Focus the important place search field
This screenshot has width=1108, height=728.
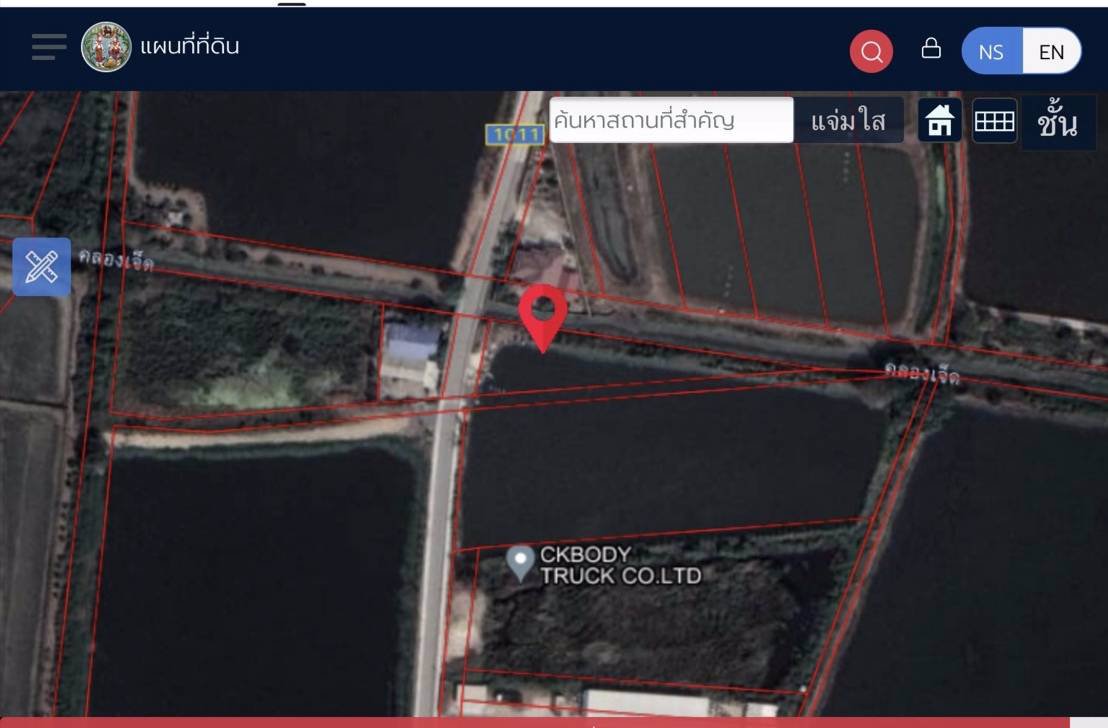(671, 121)
